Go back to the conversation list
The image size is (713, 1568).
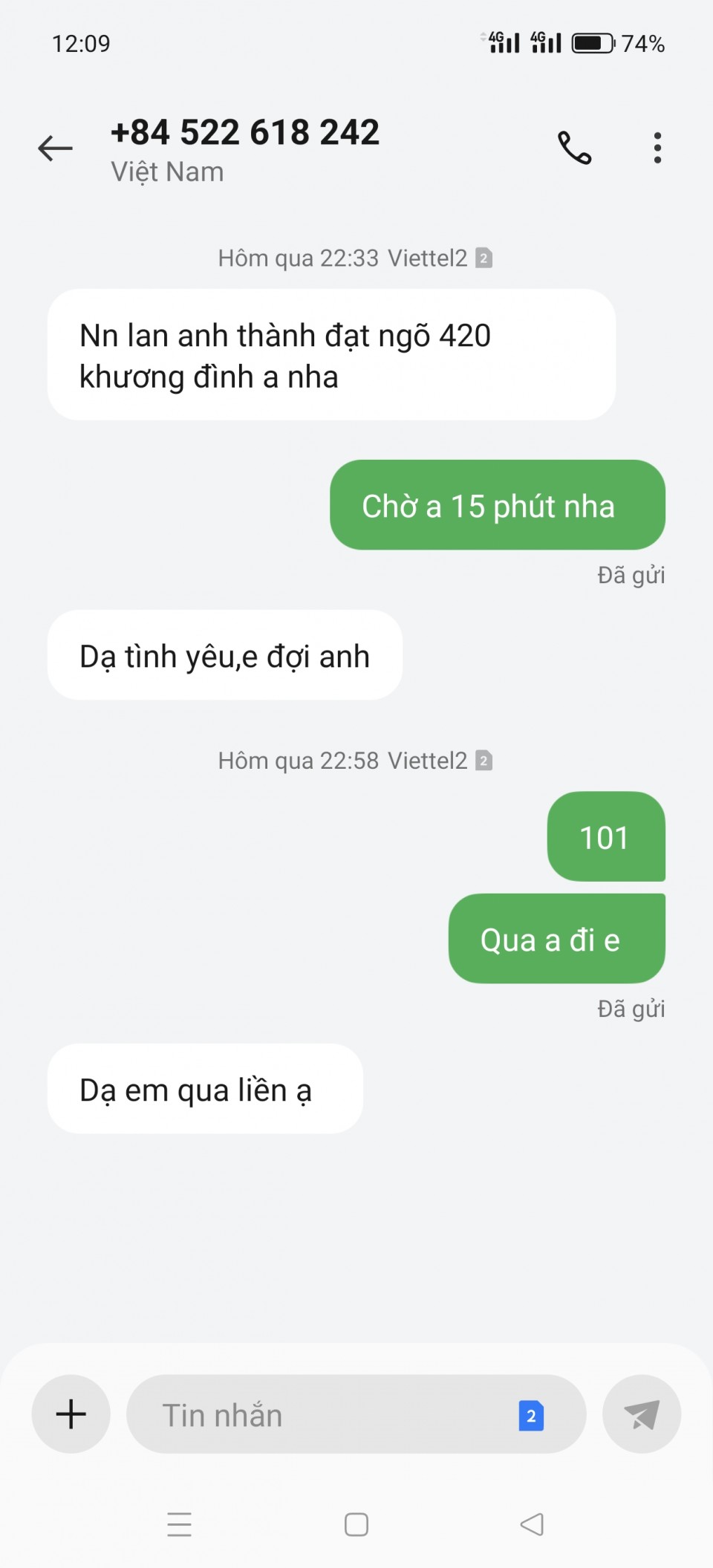coord(56,149)
